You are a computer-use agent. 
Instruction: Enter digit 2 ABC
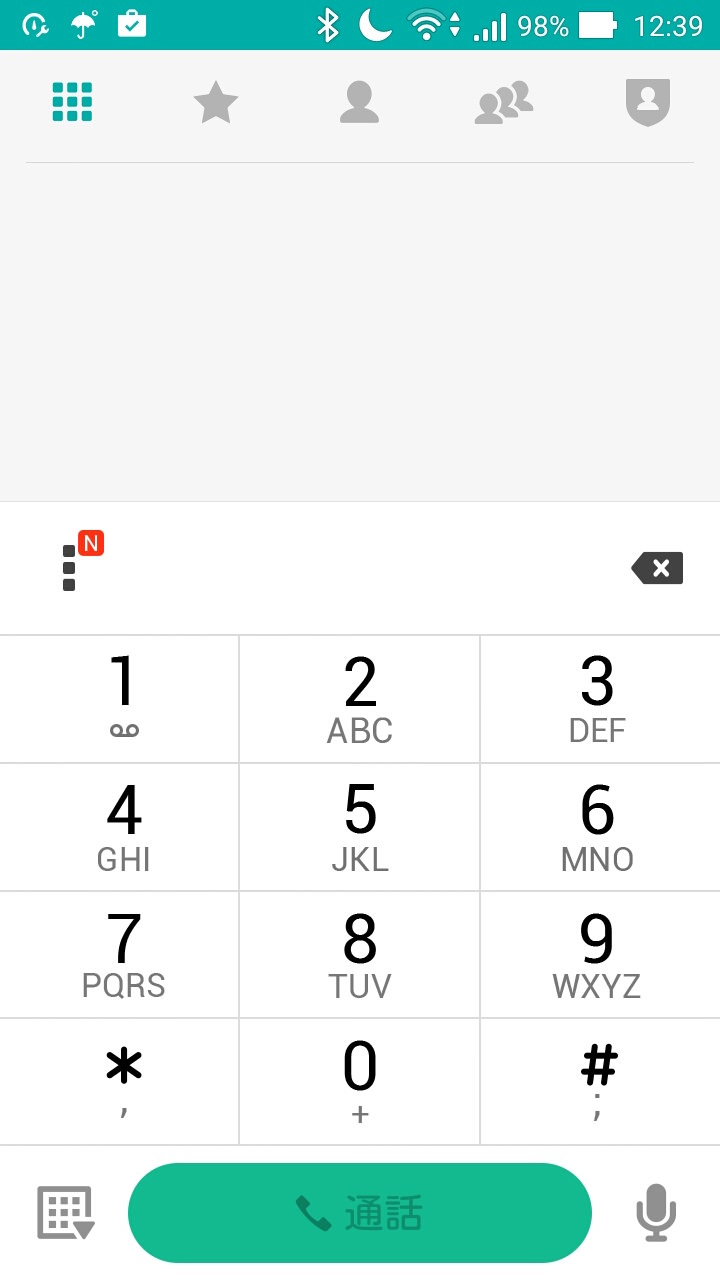[360, 699]
